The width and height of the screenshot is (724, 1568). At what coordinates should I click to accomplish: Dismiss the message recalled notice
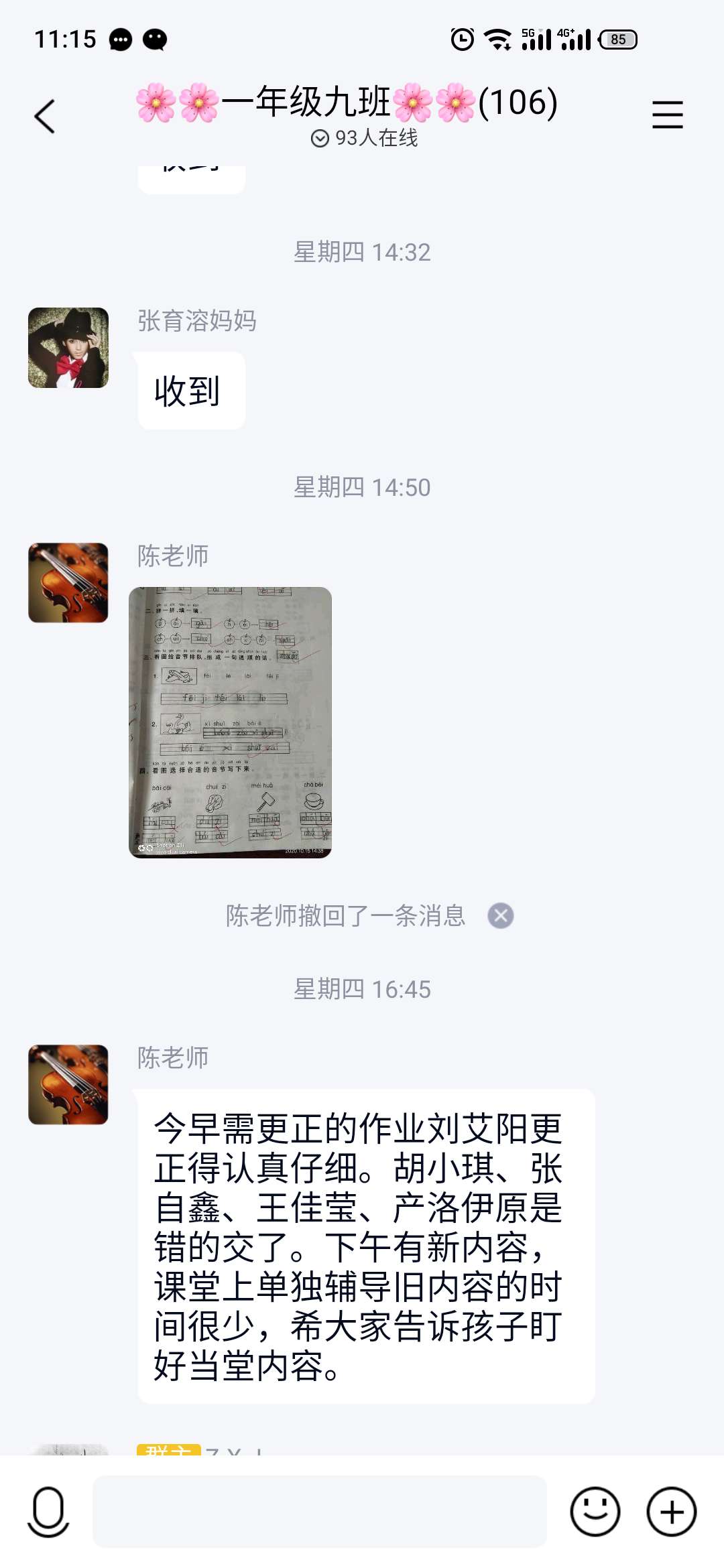500,915
